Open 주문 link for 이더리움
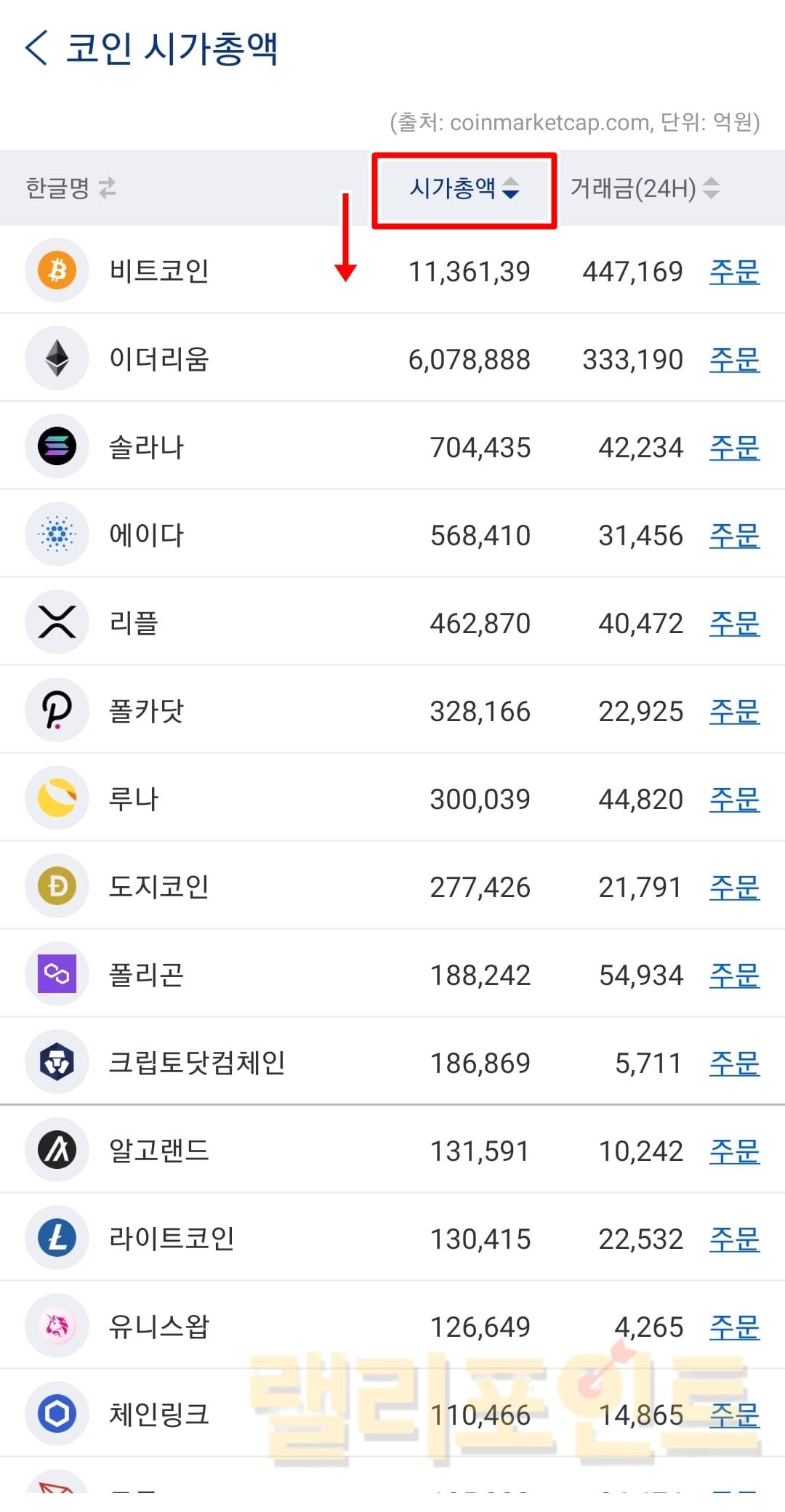785x1512 pixels. pyautogui.click(x=734, y=359)
